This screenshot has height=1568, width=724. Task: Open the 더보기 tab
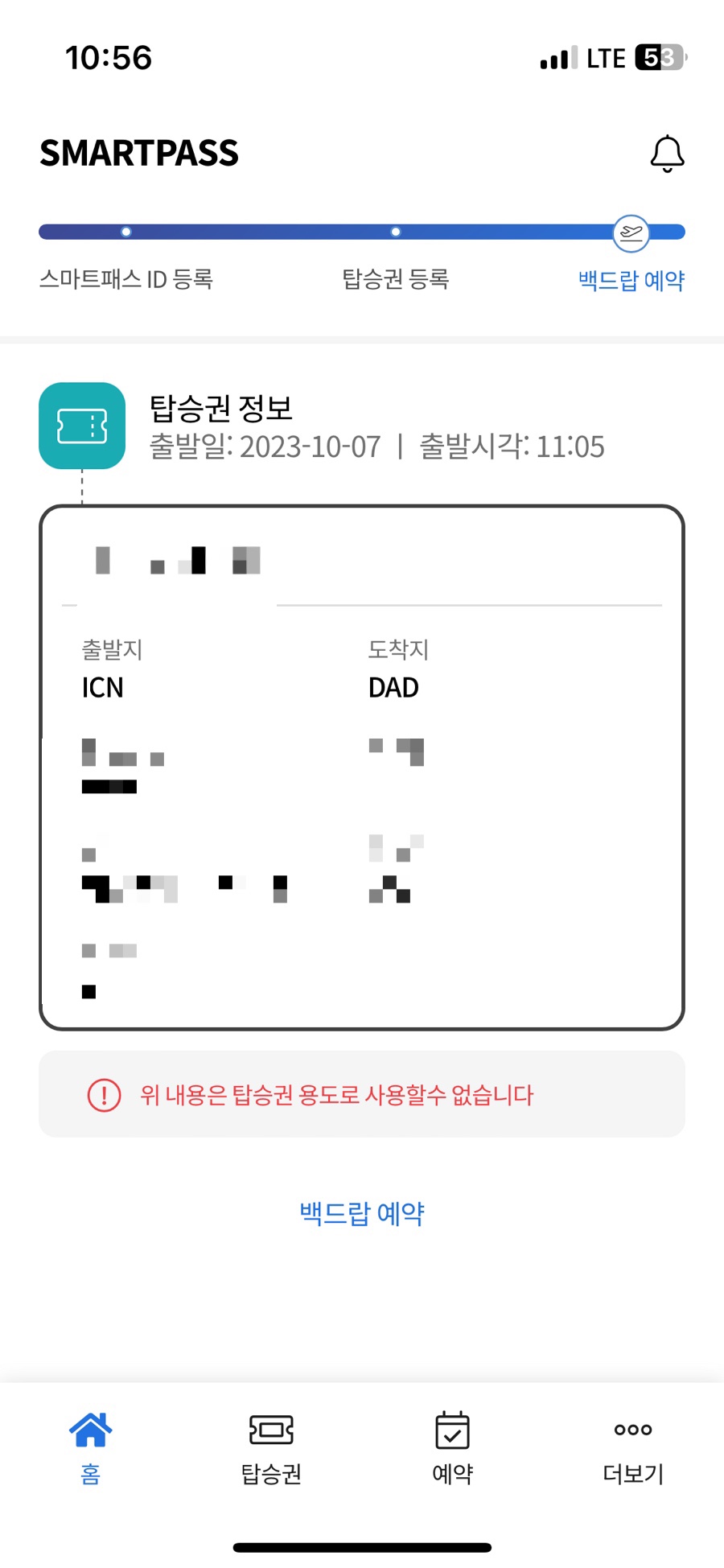tap(633, 1447)
